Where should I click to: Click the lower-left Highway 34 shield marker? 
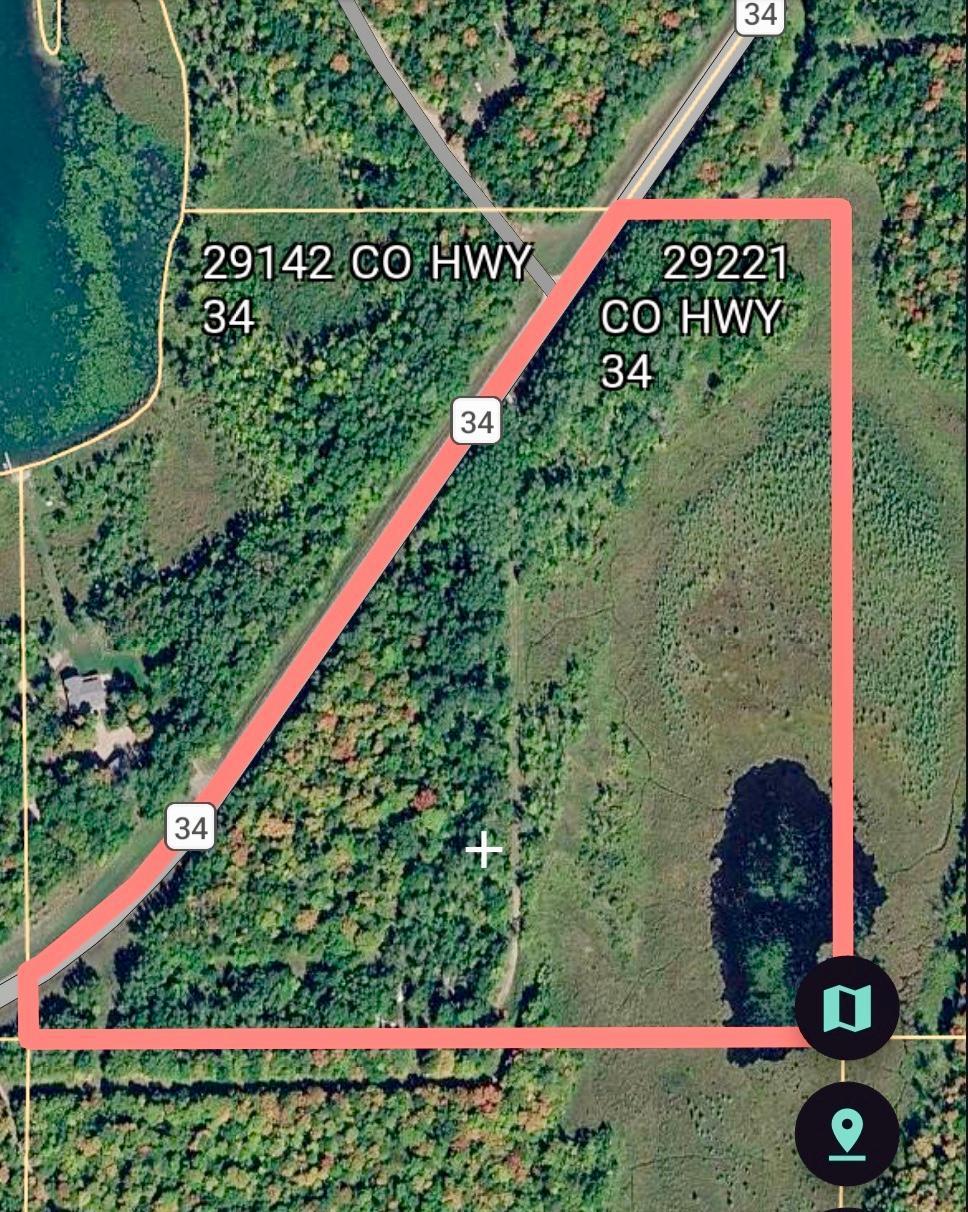point(192,827)
